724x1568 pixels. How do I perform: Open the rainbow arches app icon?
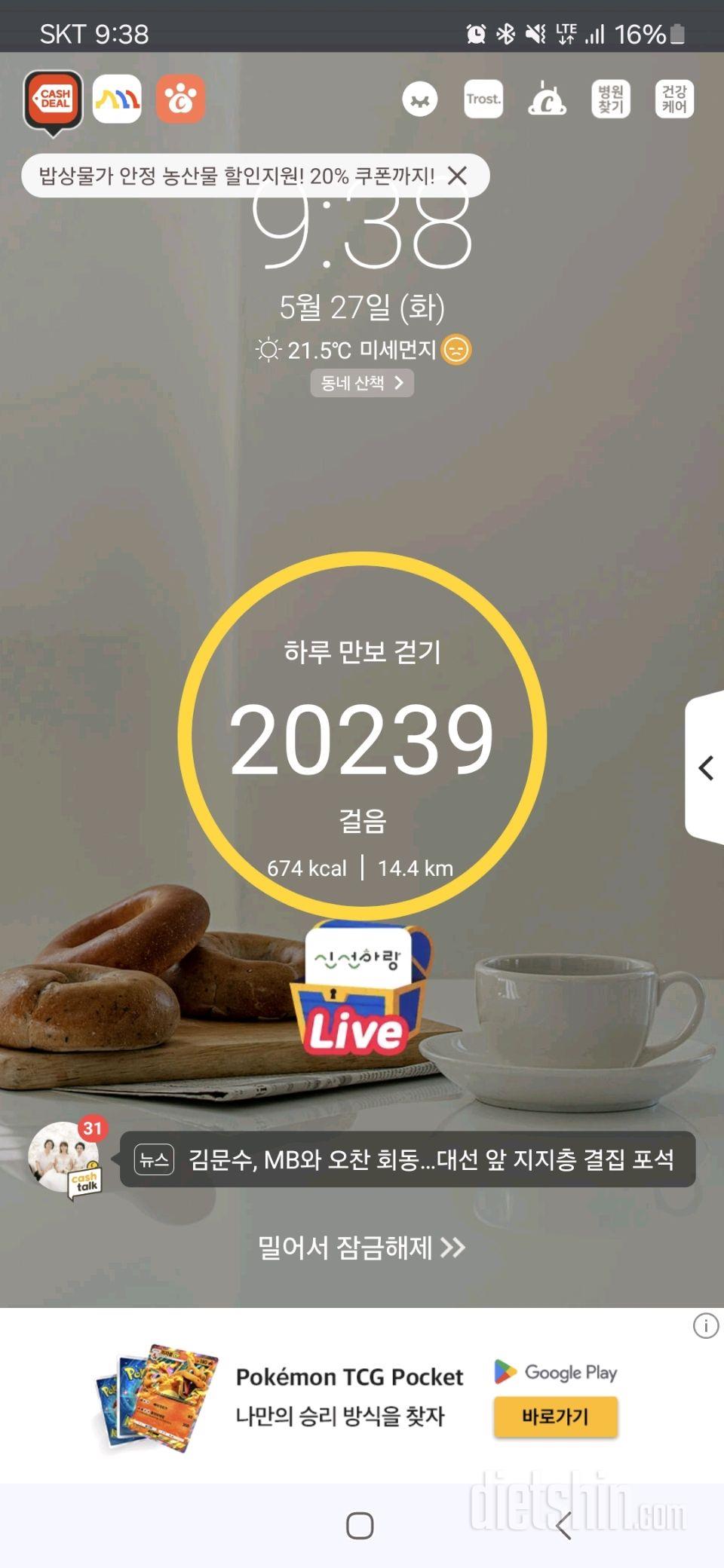(117, 99)
